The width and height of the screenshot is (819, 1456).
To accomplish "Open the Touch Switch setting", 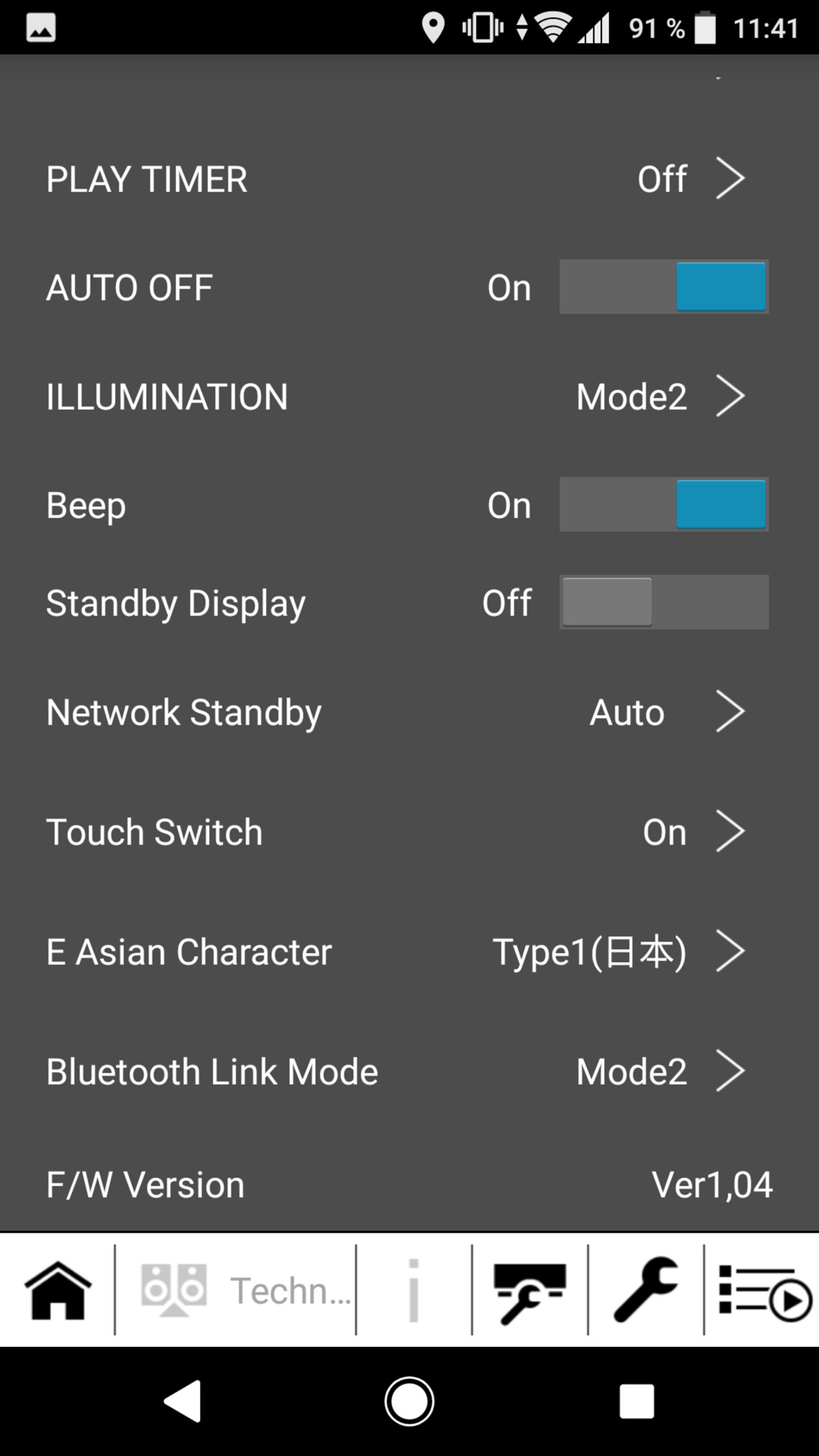I will tap(409, 831).
